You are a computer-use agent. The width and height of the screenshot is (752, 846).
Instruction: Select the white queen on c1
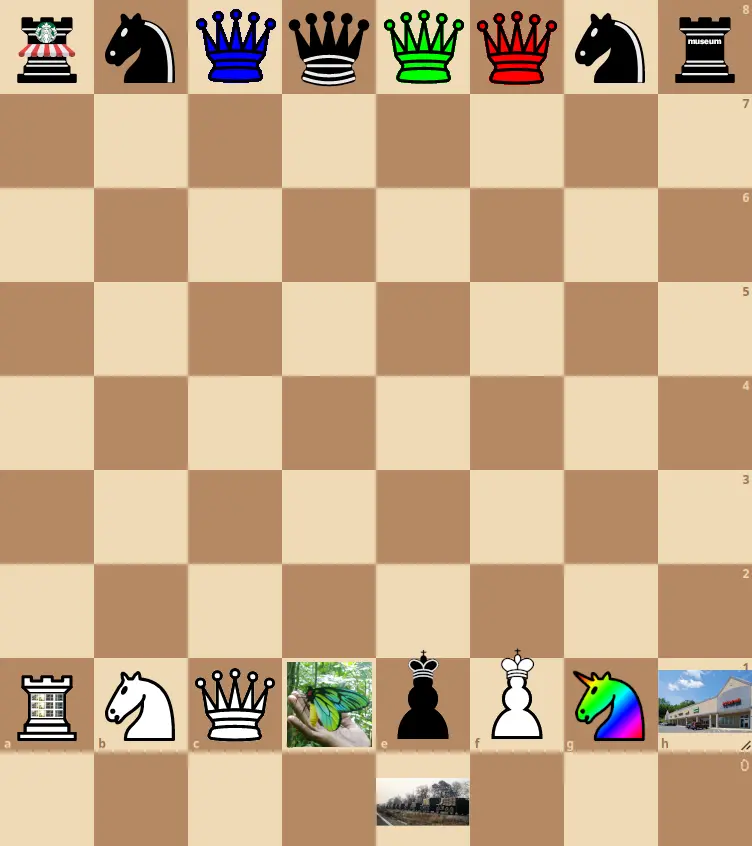click(235, 705)
